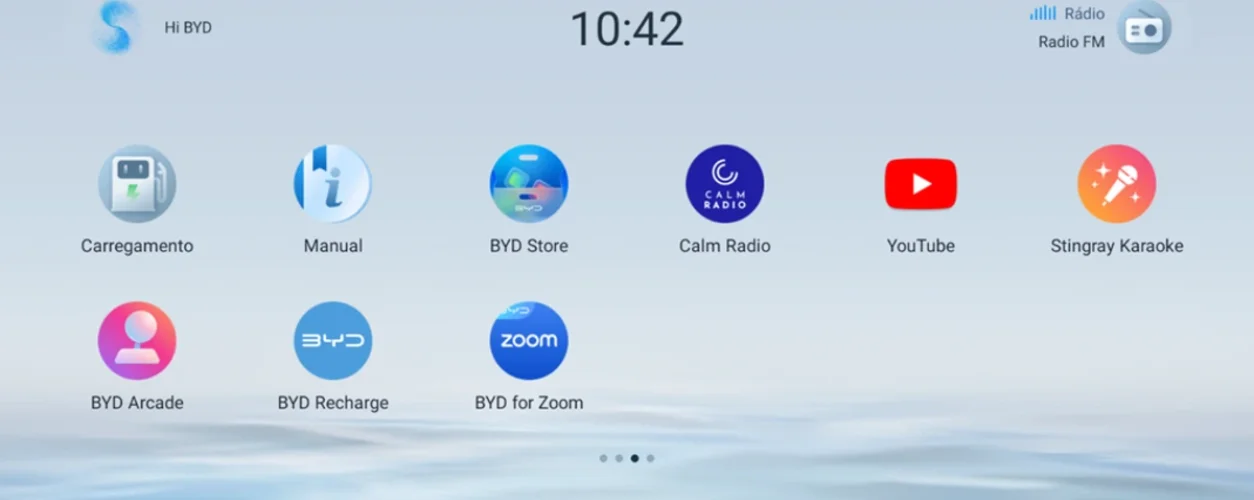Launch BYD for Zoom
Image resolution: width=1254 pixels, height=500 pixels.
point(528,341)
